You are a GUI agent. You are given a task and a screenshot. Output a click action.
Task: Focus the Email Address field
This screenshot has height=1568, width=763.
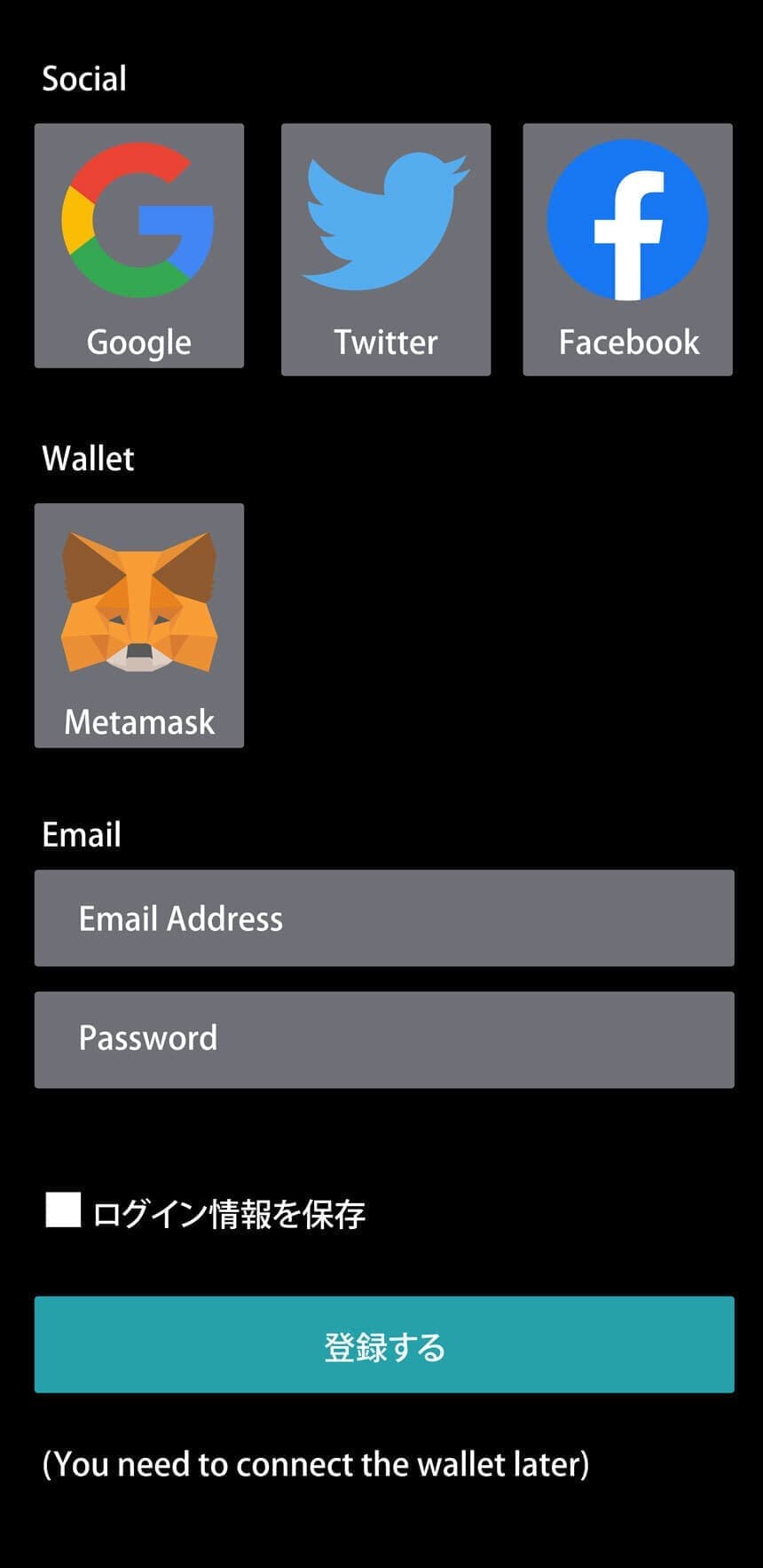384,918
